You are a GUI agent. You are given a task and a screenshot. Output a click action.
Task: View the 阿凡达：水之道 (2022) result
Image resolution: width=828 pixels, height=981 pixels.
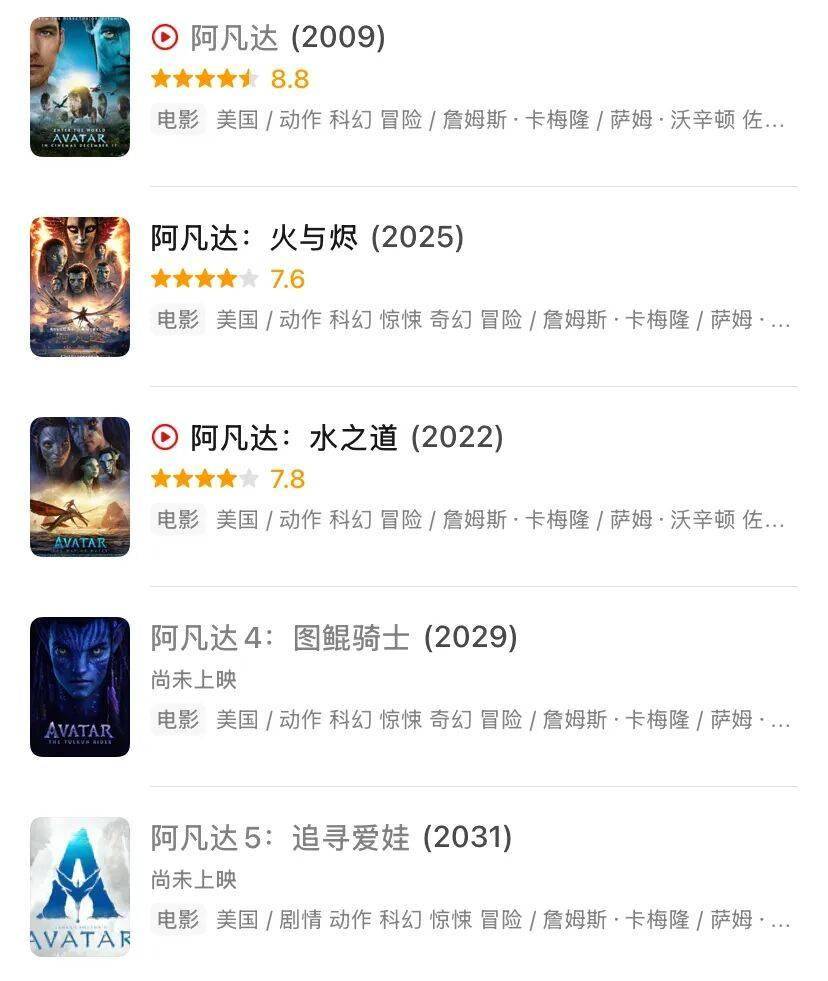tap(346, 438)
